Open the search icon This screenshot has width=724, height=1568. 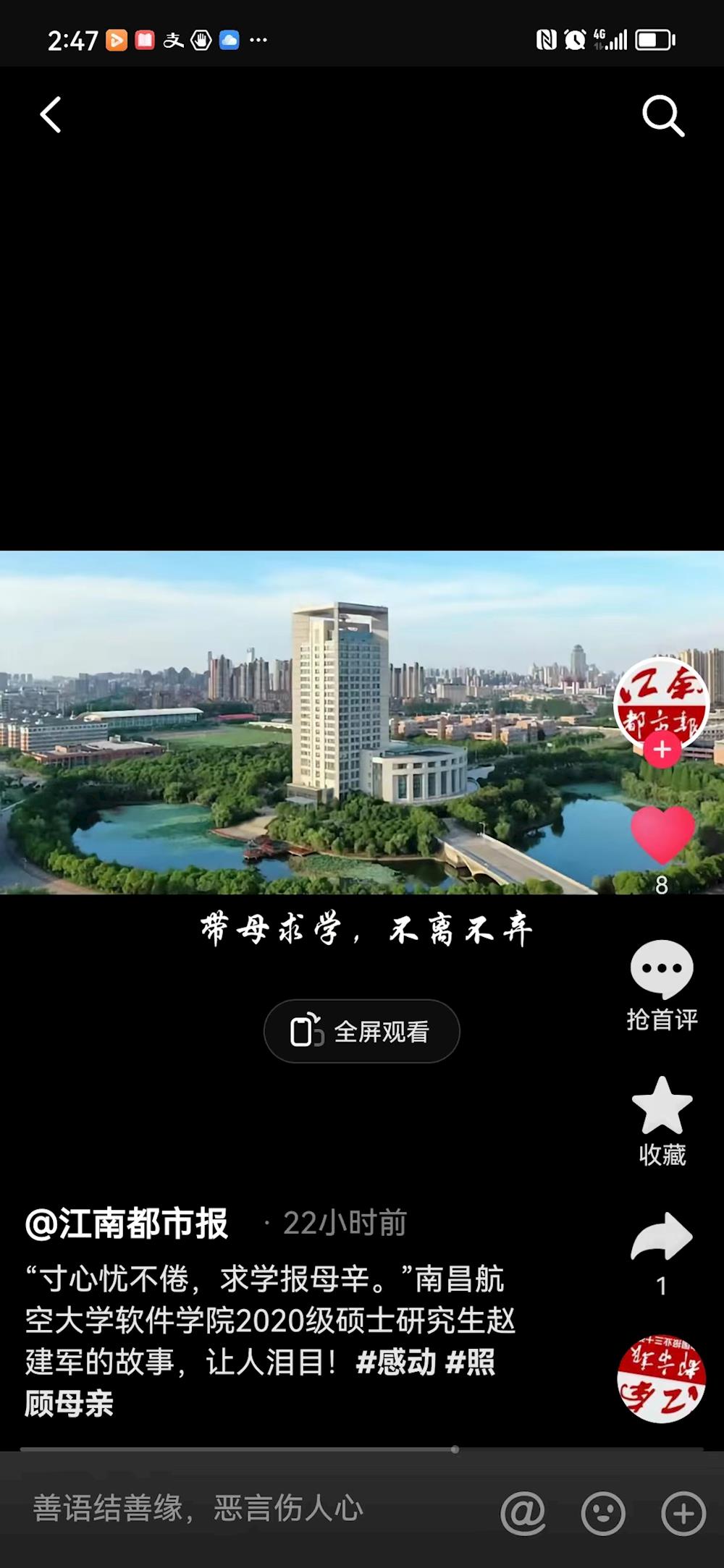coord(662,116)
